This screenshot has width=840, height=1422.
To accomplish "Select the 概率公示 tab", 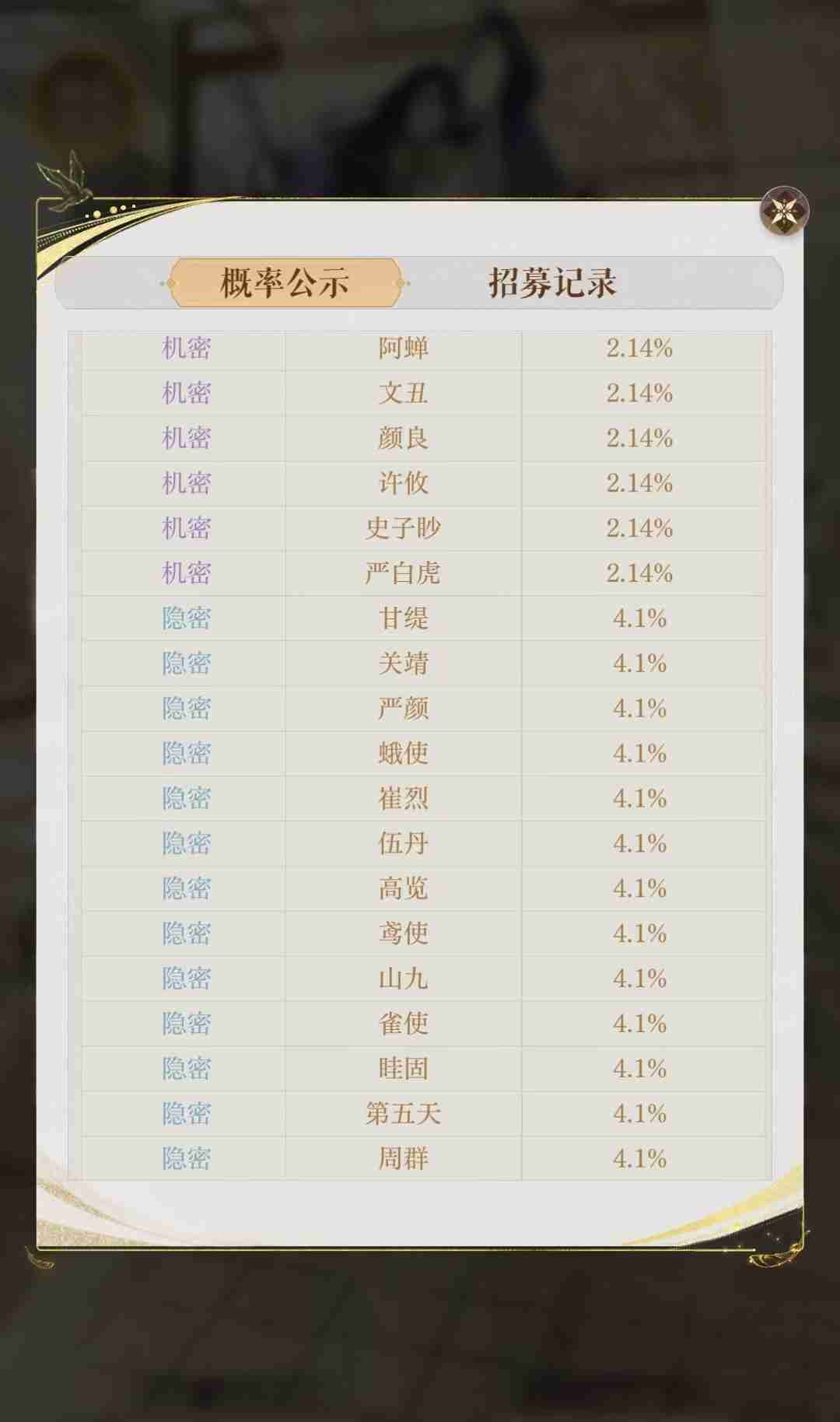I will [x=285, y=283].
